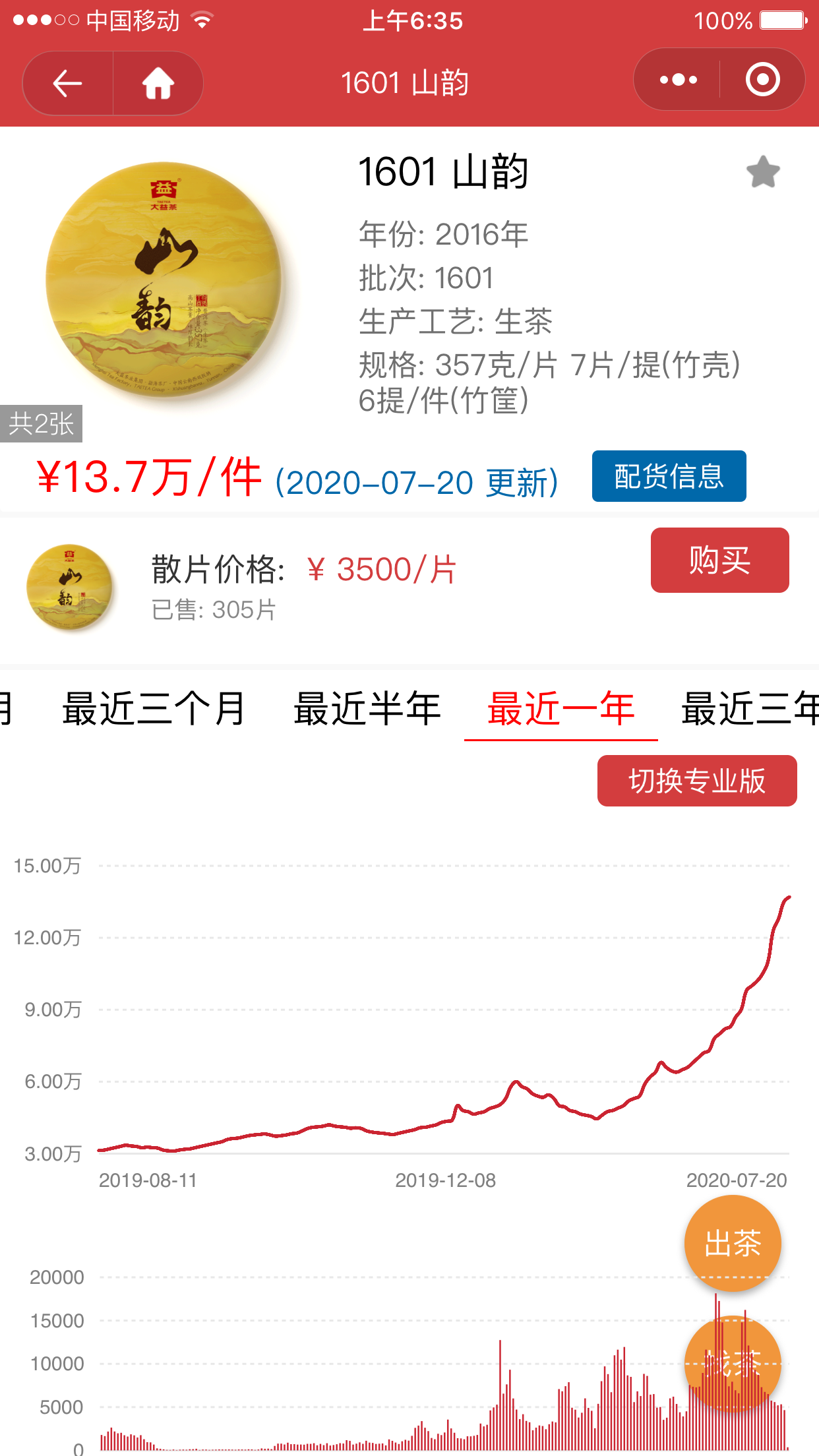
Task: Switch to the 最近三年 tab
Action: click(x=750, y=709)
